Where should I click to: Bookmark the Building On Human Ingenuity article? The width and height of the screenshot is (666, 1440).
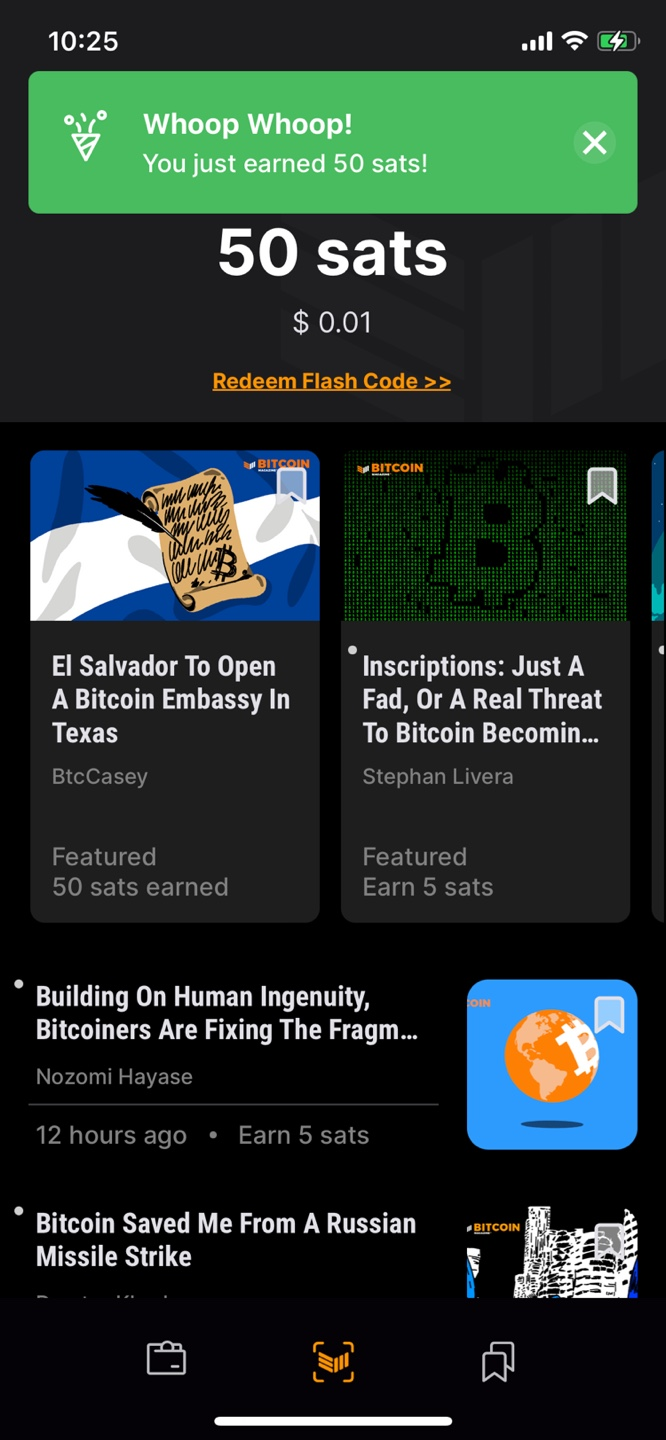click(609, 1014)
